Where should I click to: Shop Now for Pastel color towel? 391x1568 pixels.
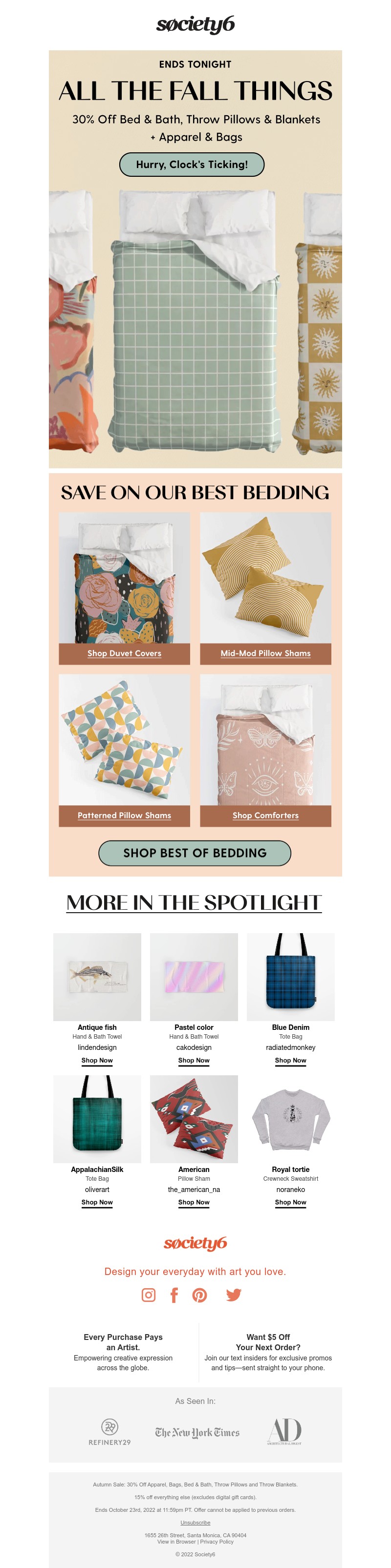pyautogui.click(x=194, y=1060)
